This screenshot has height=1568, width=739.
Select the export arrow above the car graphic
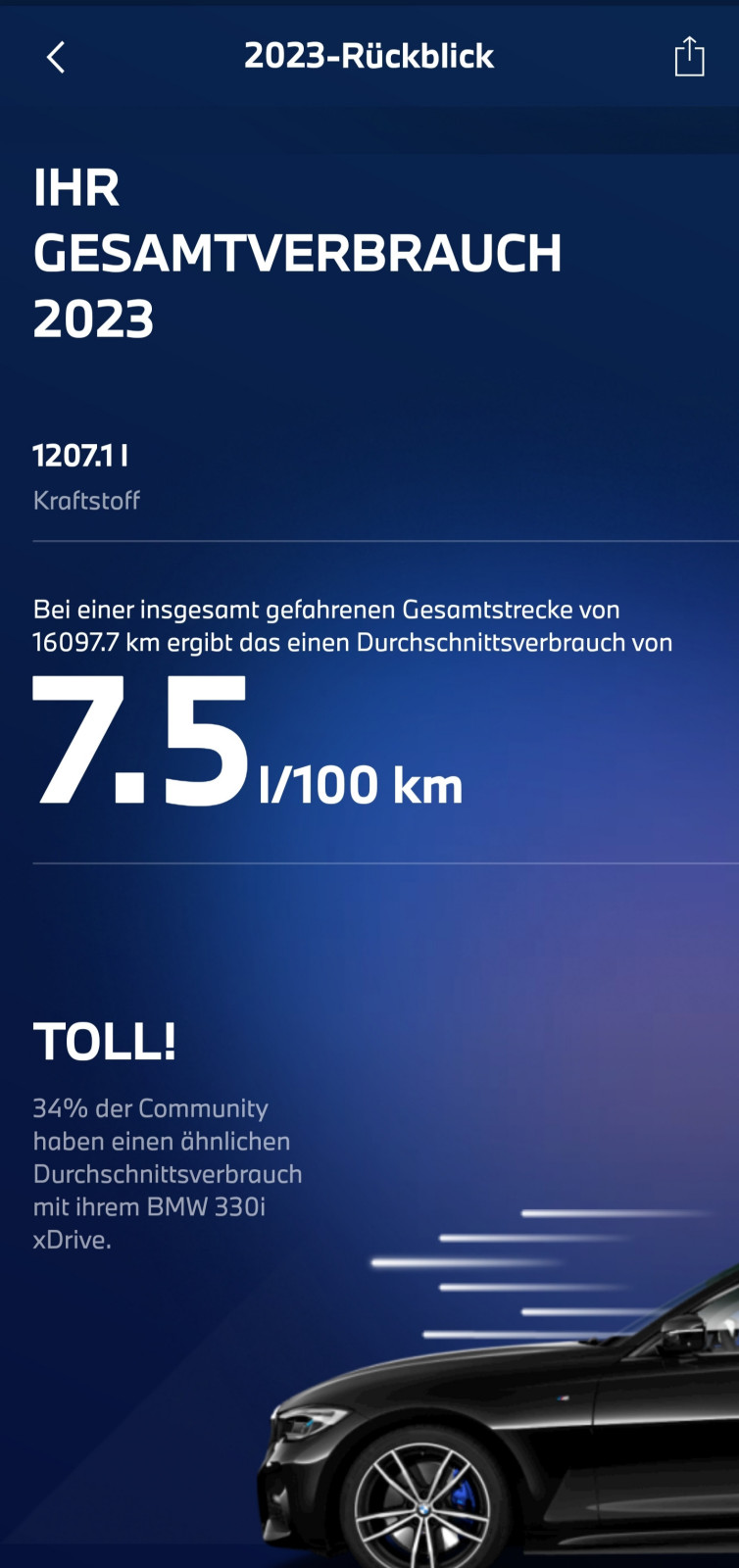click(x=690, y=56)
